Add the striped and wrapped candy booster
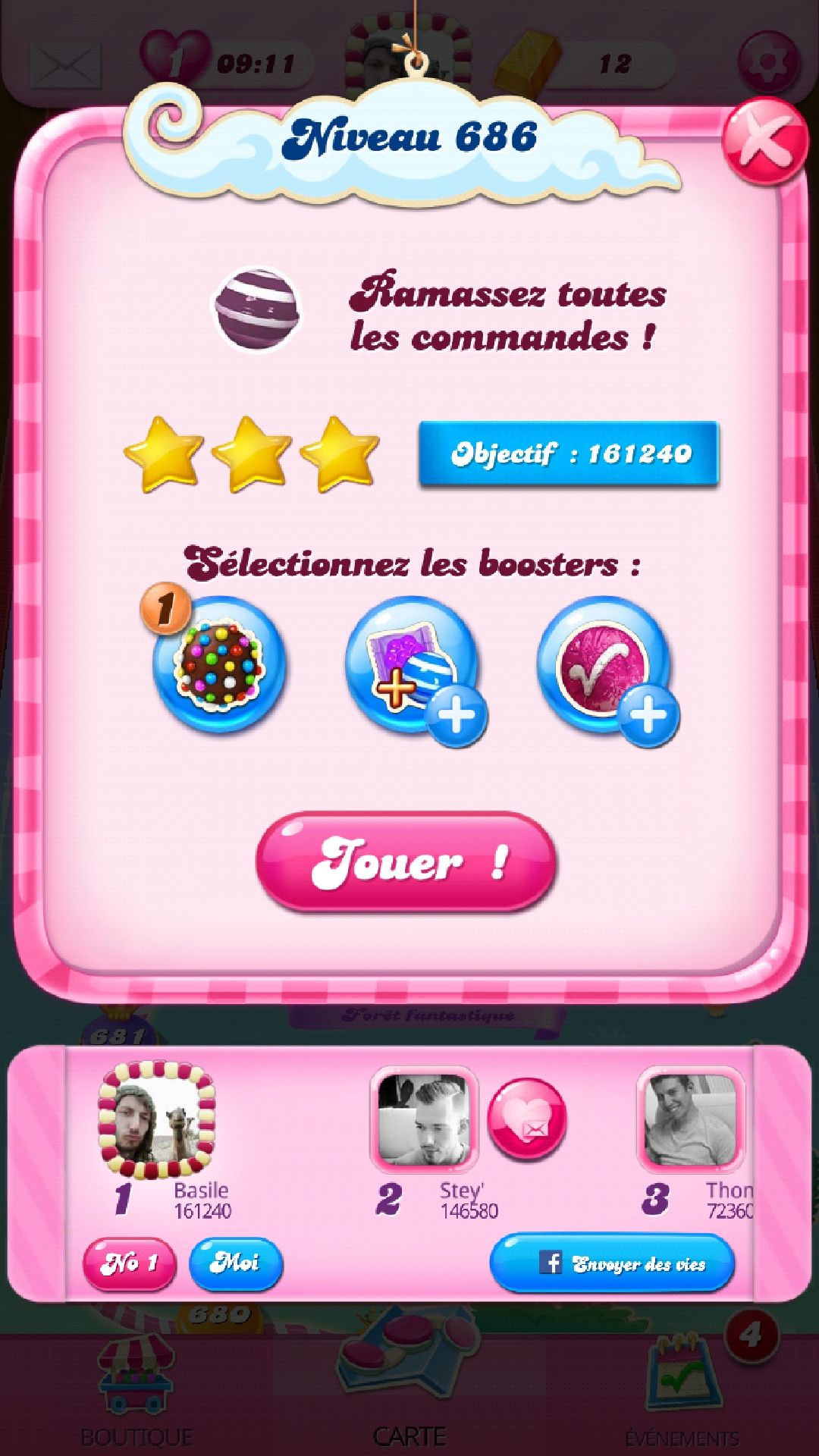Viewport: 819px width, 1456px height. [413, 665]
